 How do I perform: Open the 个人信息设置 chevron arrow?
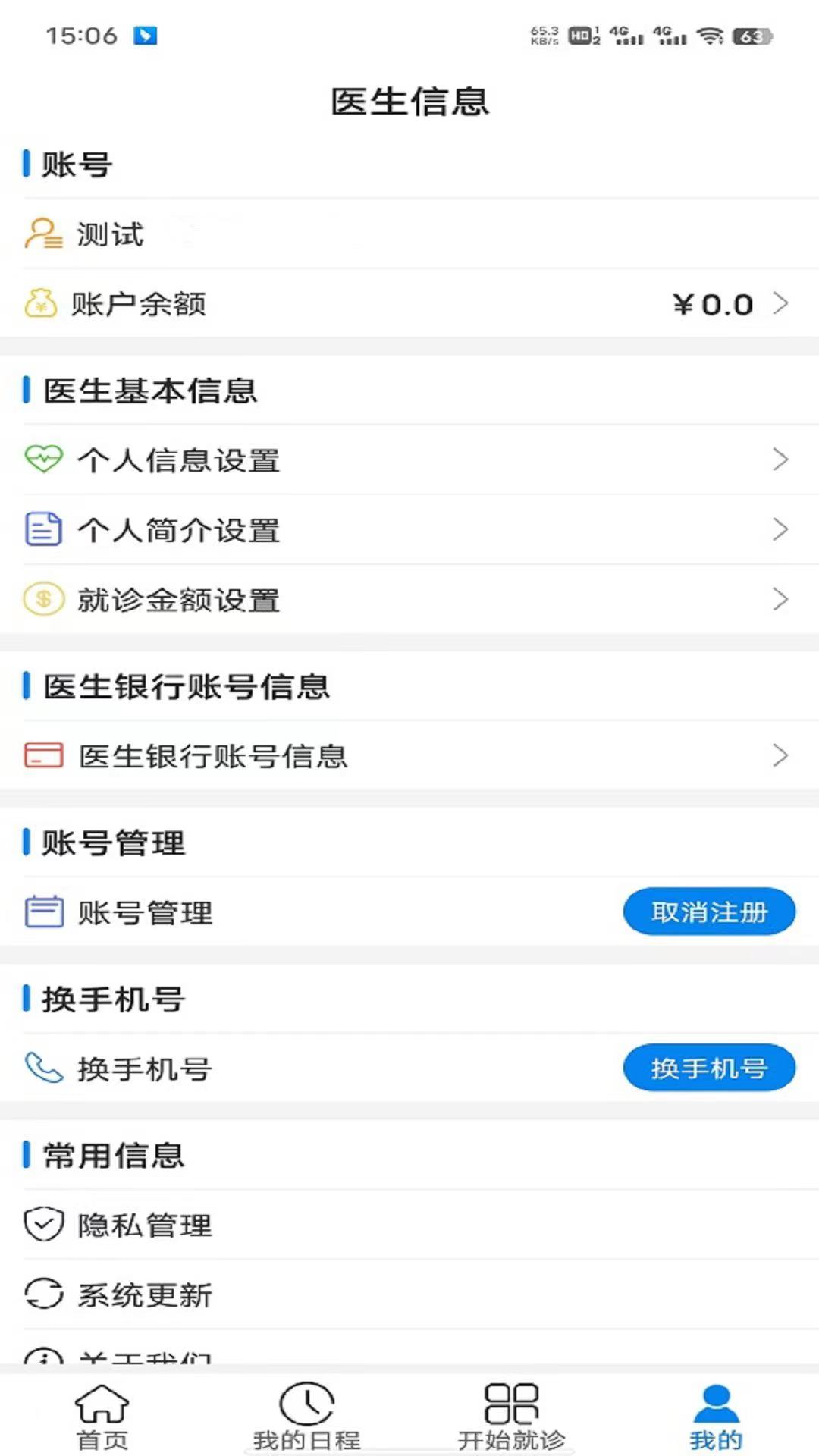pos(782,459)
